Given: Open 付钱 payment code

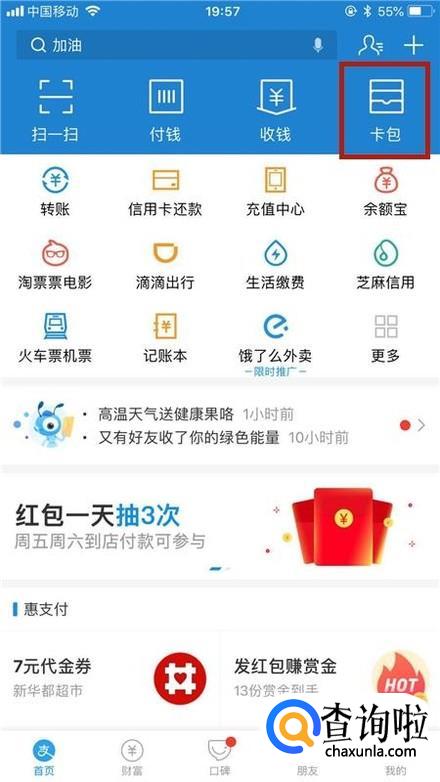Looking at the screenshot, I should click(x=166, y=110).
